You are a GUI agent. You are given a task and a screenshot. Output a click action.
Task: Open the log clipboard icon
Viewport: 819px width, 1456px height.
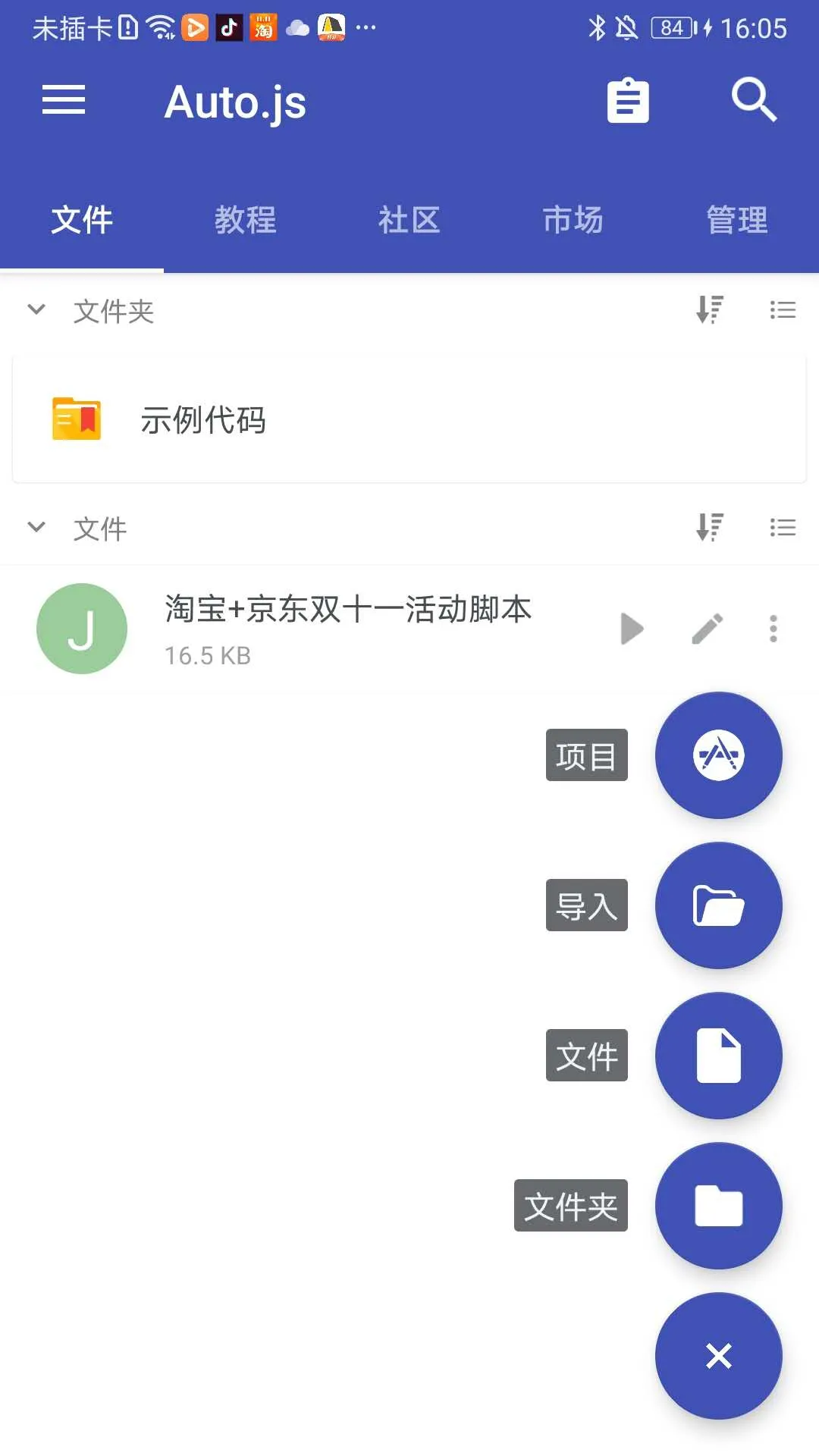click(628, 100)
